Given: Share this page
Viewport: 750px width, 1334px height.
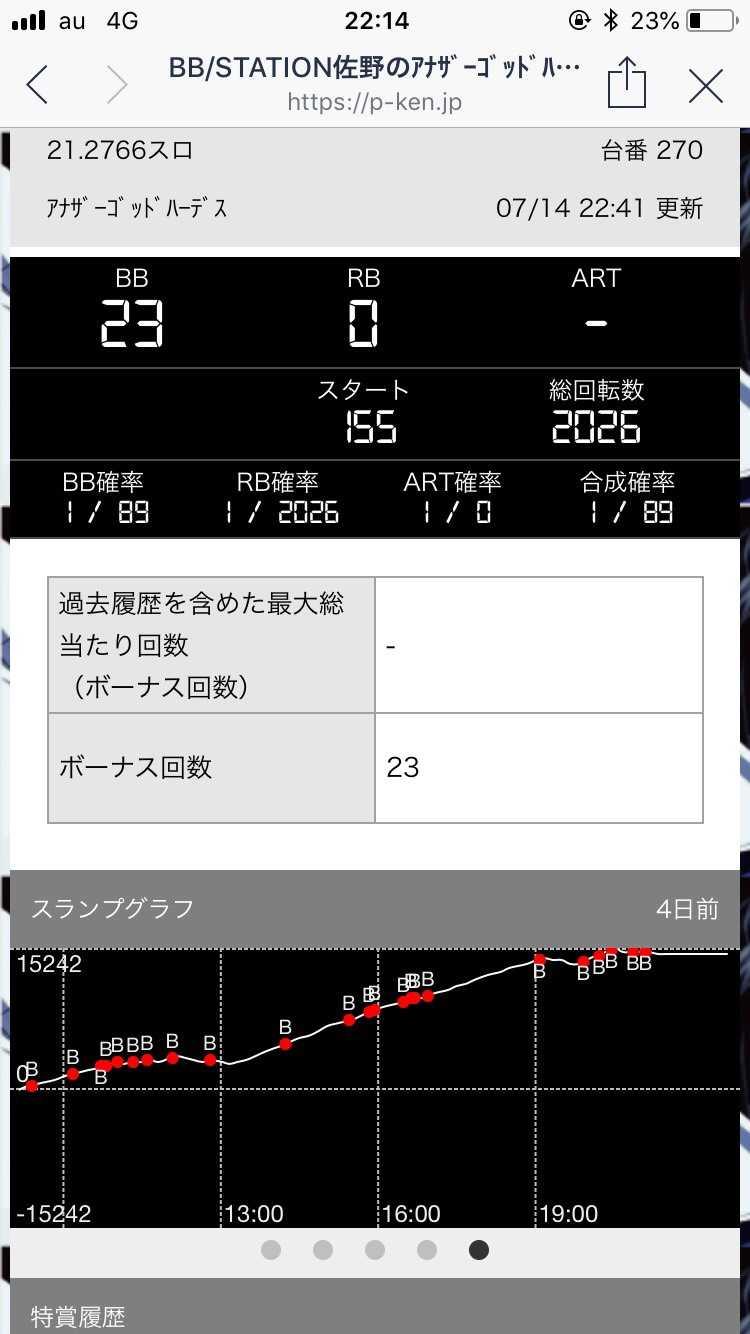Looking at the screenshot, I should click(x=627, y=82).
